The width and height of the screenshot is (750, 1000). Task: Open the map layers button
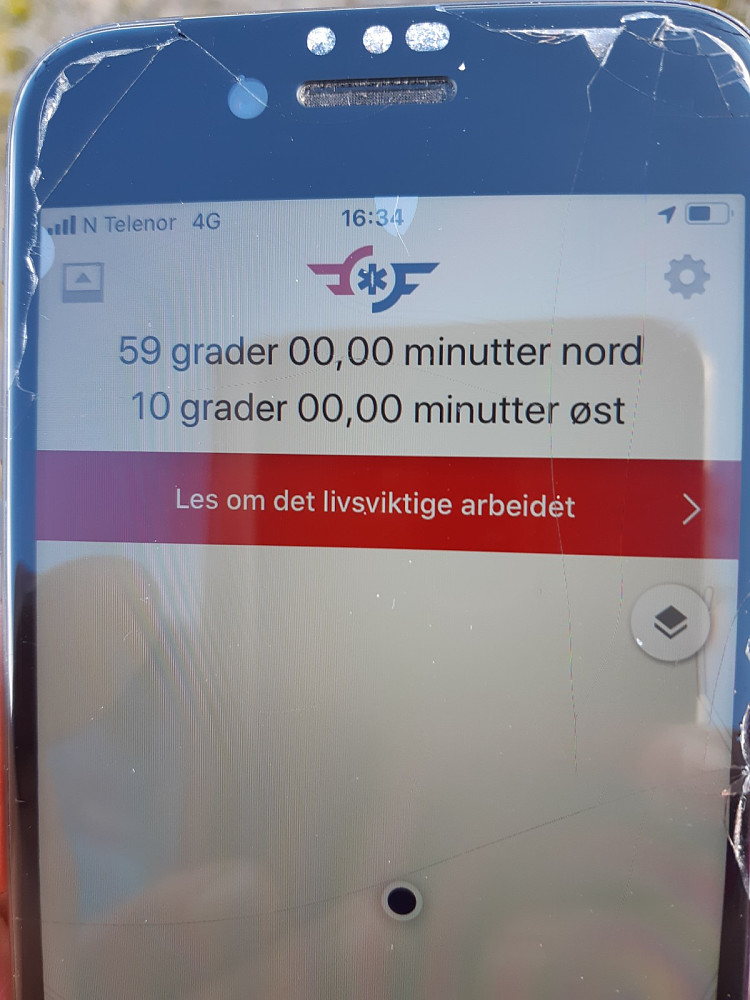pos(670,624)
